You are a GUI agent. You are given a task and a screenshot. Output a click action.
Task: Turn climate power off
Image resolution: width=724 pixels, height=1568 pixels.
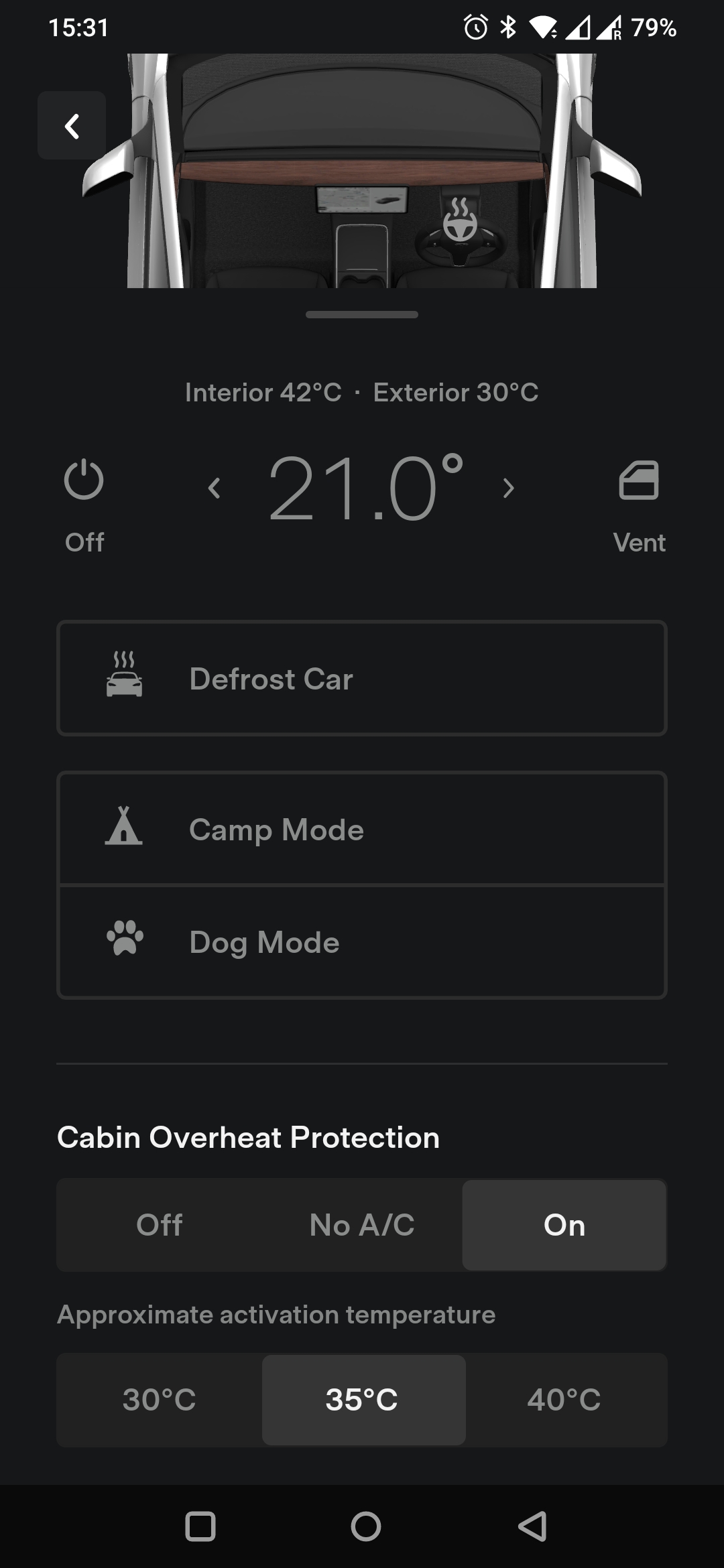point(84,506)
